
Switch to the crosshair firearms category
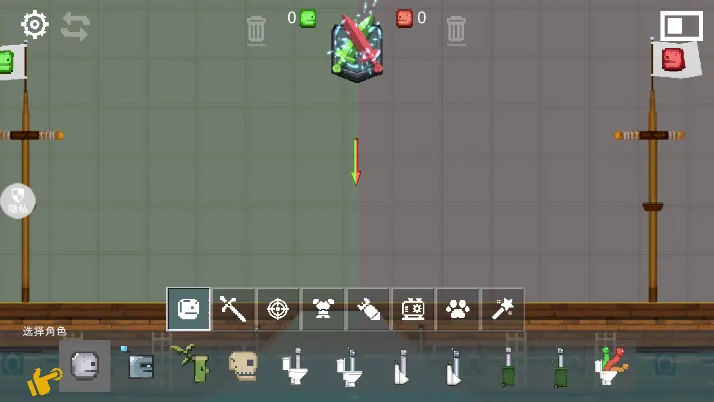(x=278, y=310)
